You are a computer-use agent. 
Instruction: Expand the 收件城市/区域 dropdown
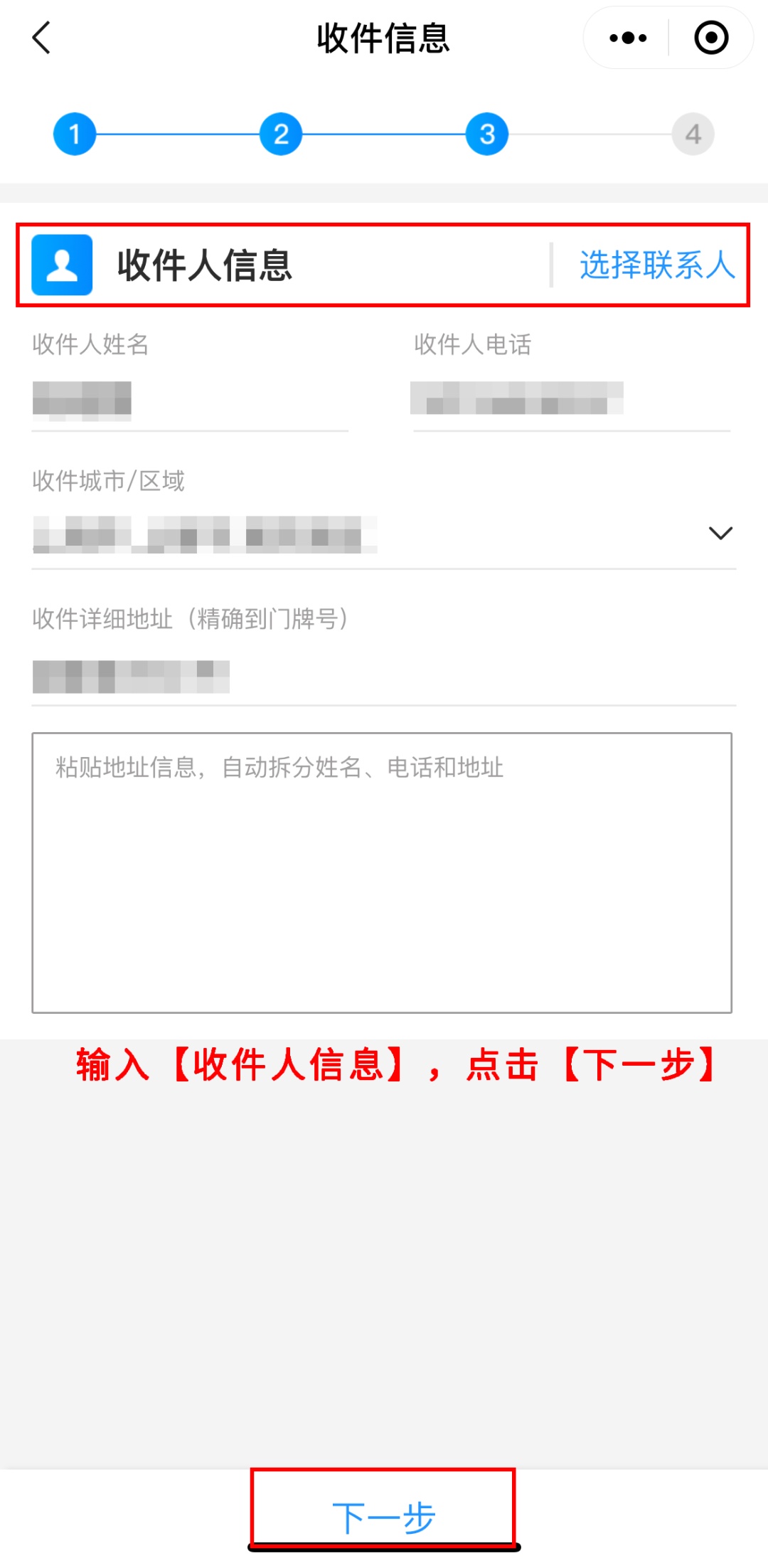[720, 534]
